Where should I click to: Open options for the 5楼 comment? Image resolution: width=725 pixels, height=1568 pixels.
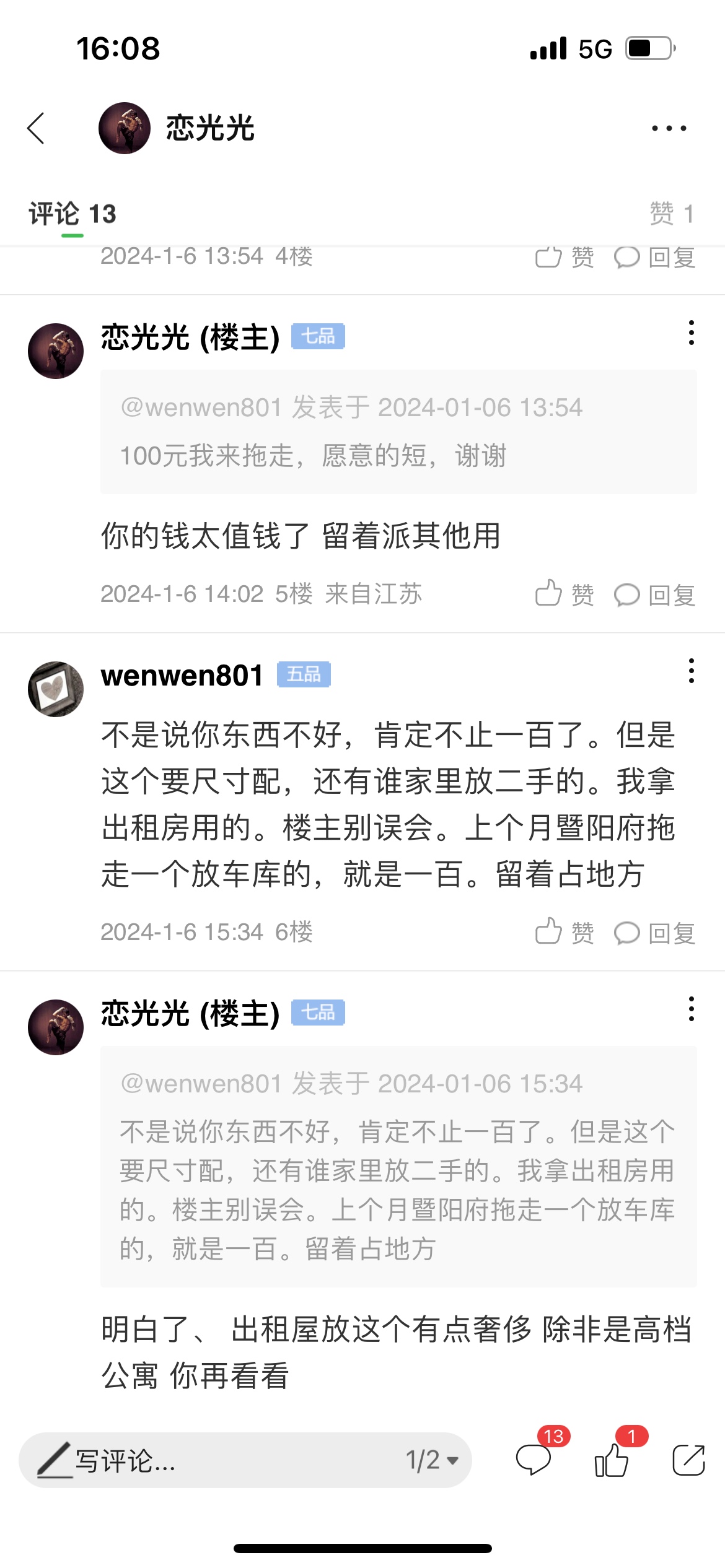pos(691,333)
